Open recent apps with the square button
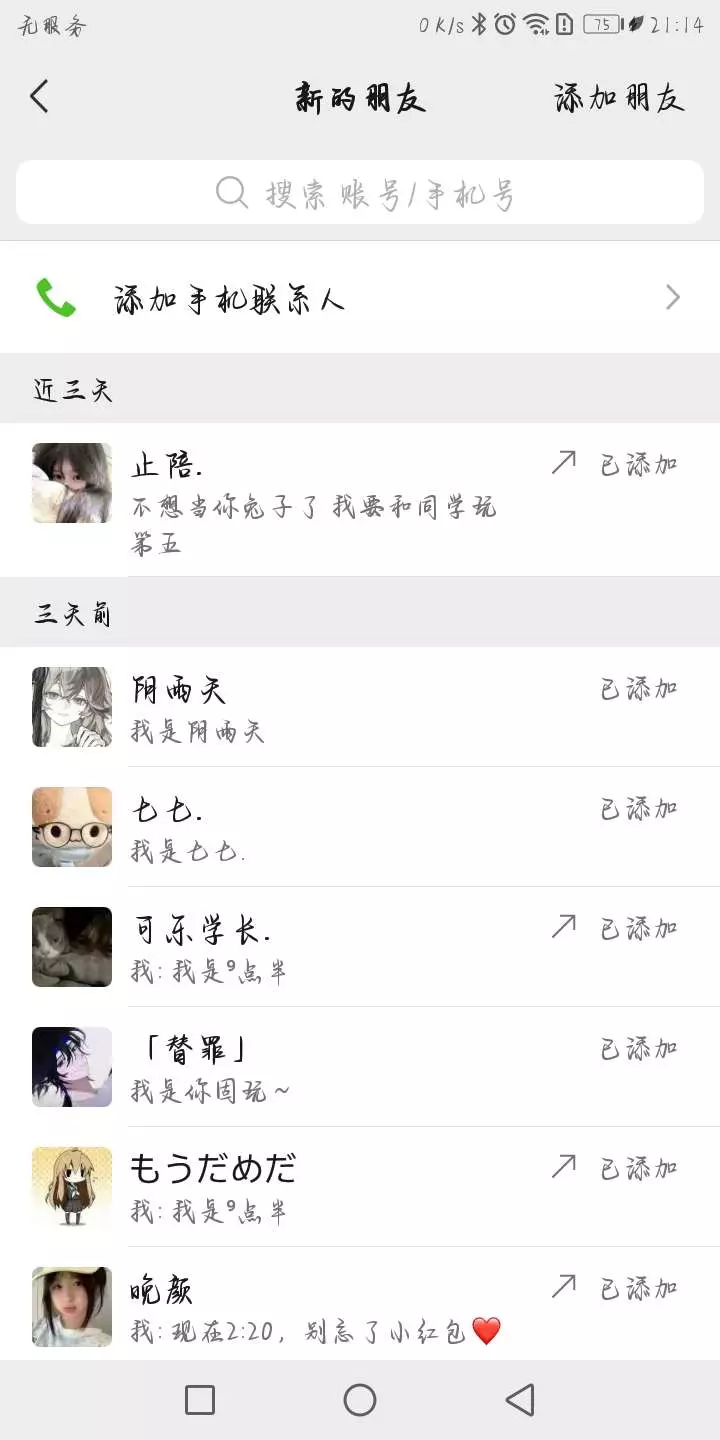 pos(200,1400)
